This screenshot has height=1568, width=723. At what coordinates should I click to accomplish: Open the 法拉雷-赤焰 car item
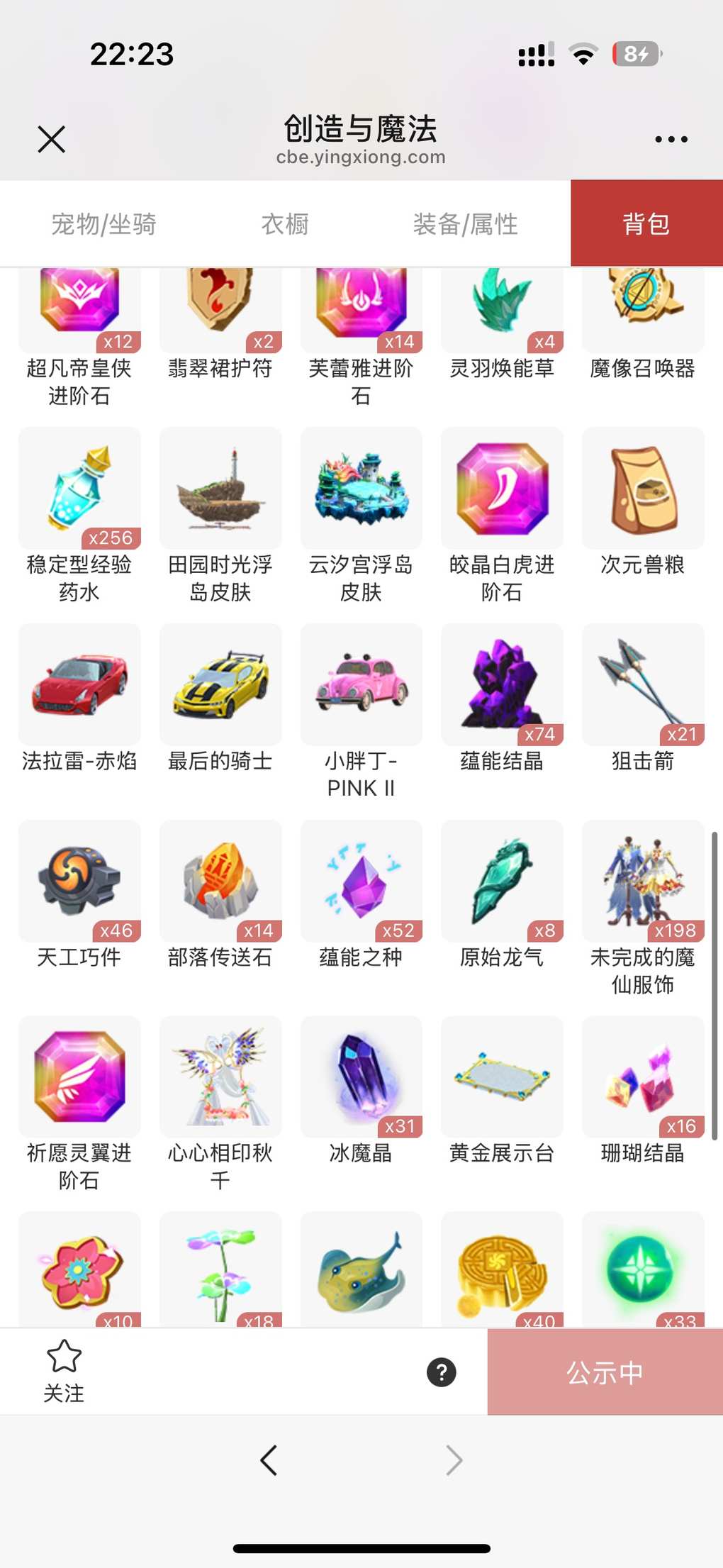(79, 685)
